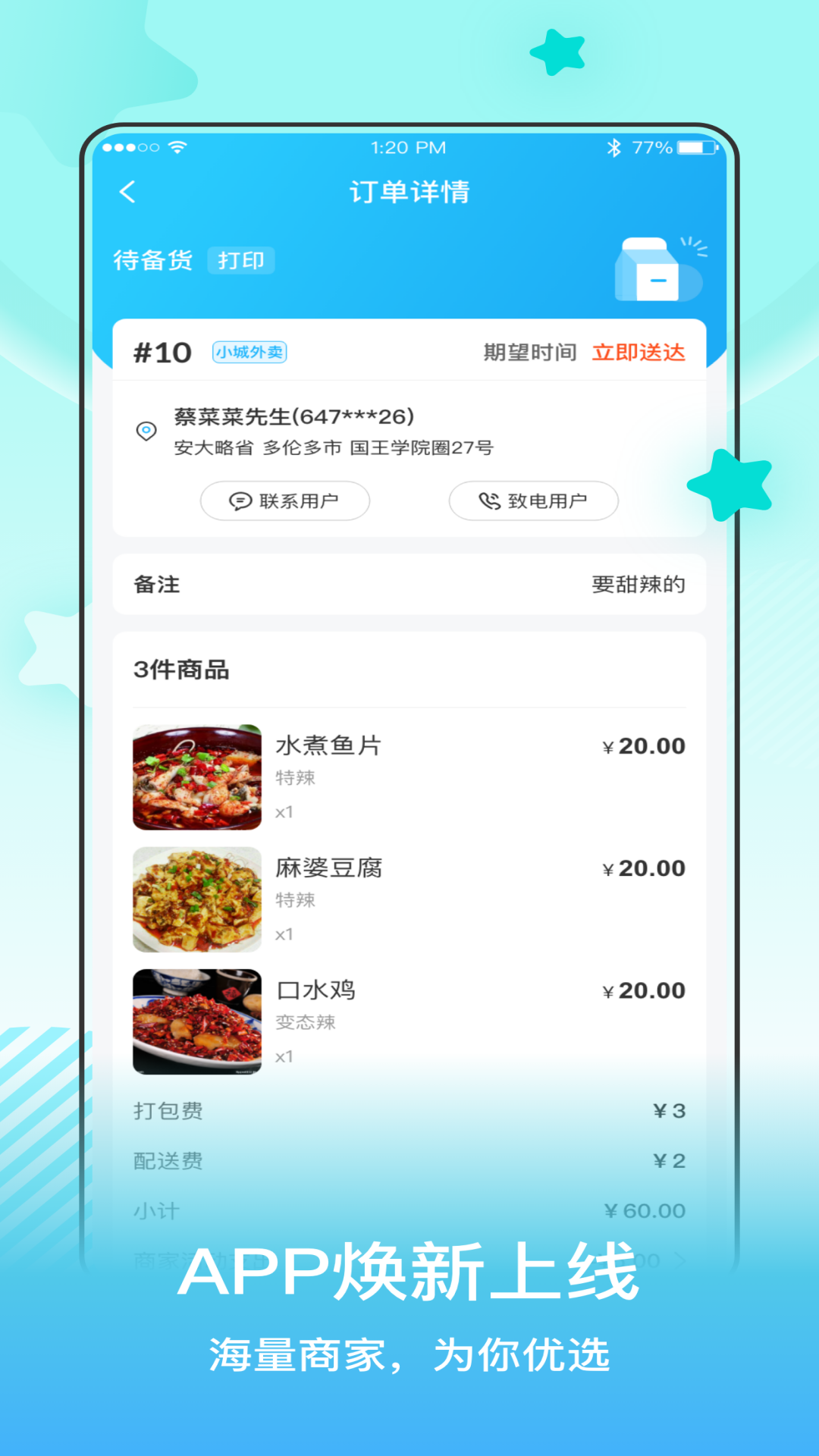Select the 小城外卖 tag beside order #10

coord(251,352)
